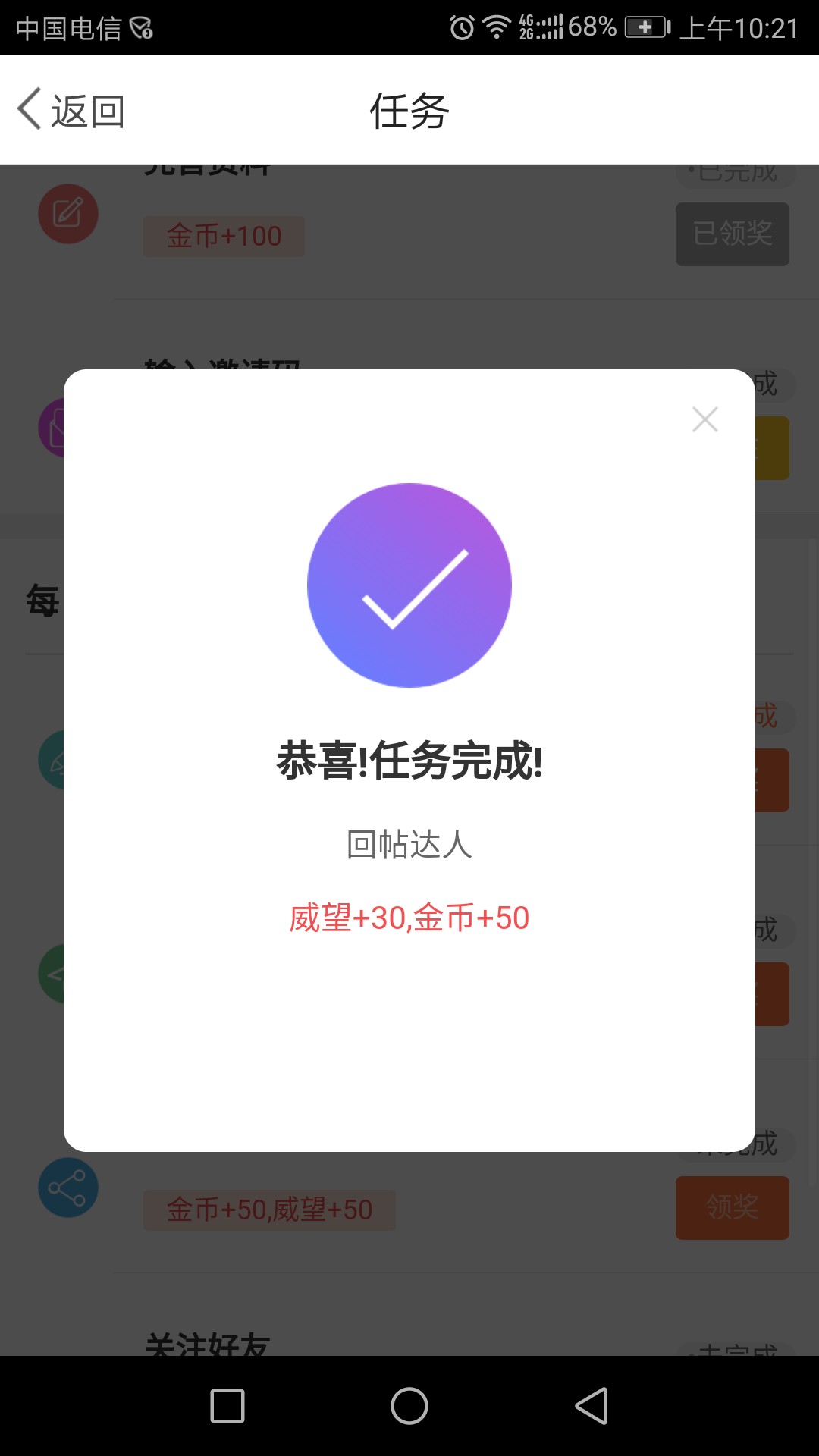Go back using 返回 button

71,111
